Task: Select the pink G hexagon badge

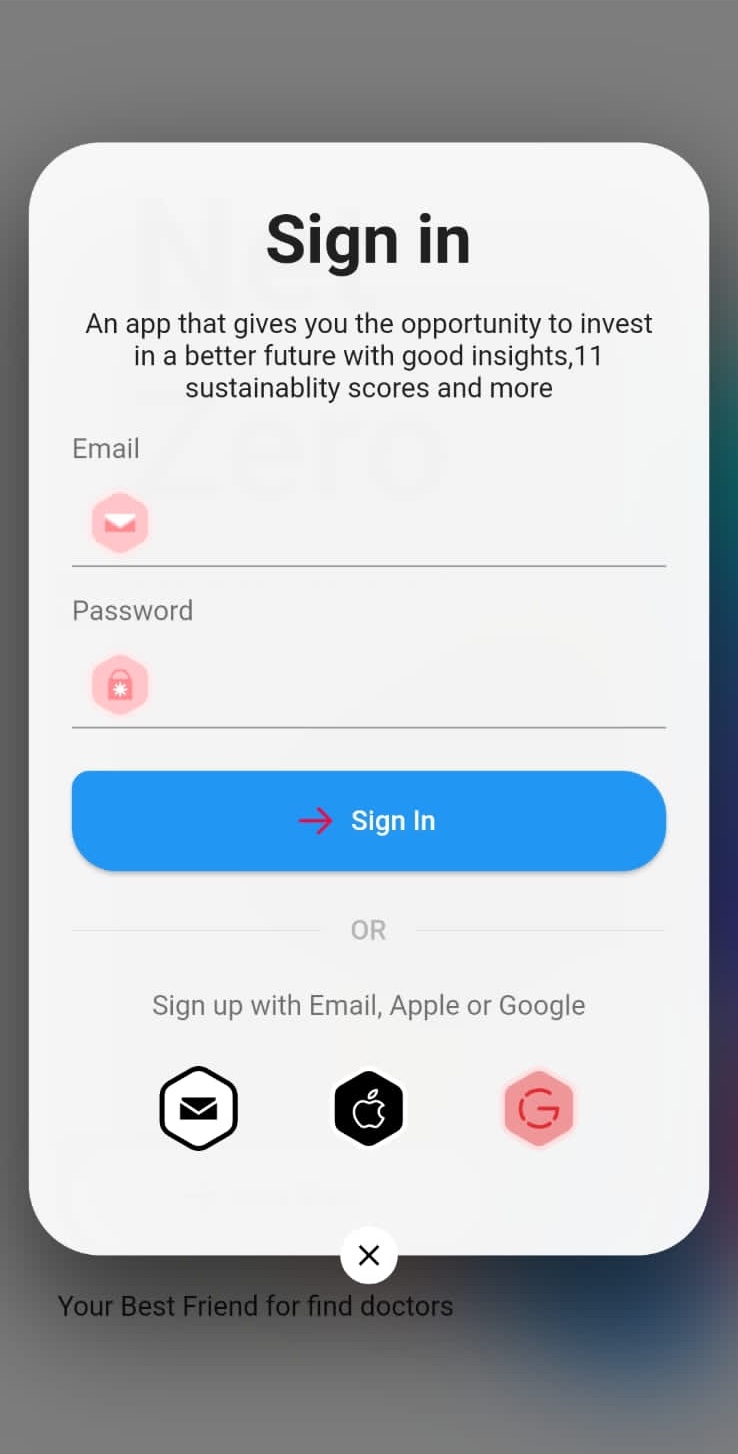Action: point(538,1107)
